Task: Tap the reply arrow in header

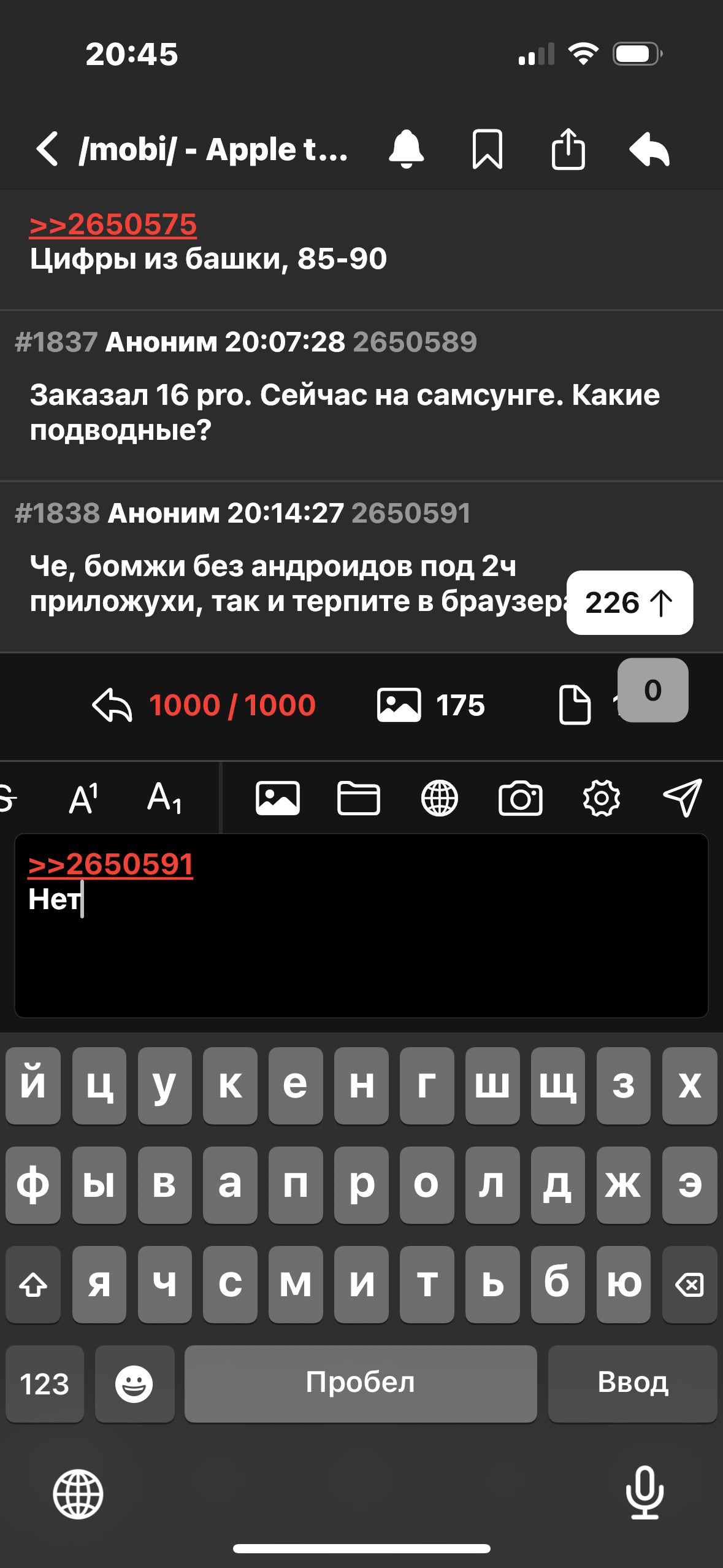Action: 649,149
